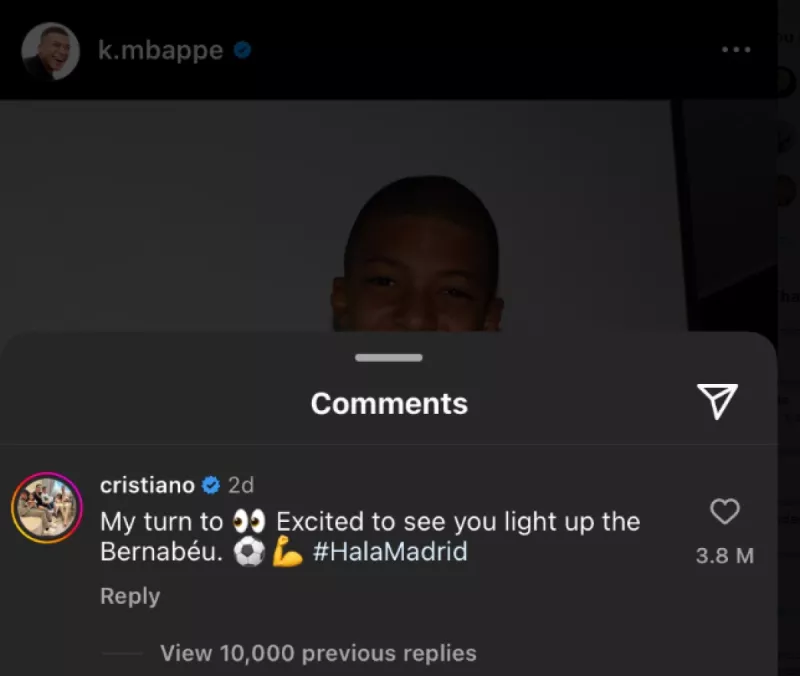Open k.mbappe's profile picture
800x676 pixels.
click(x=50, y=51)
